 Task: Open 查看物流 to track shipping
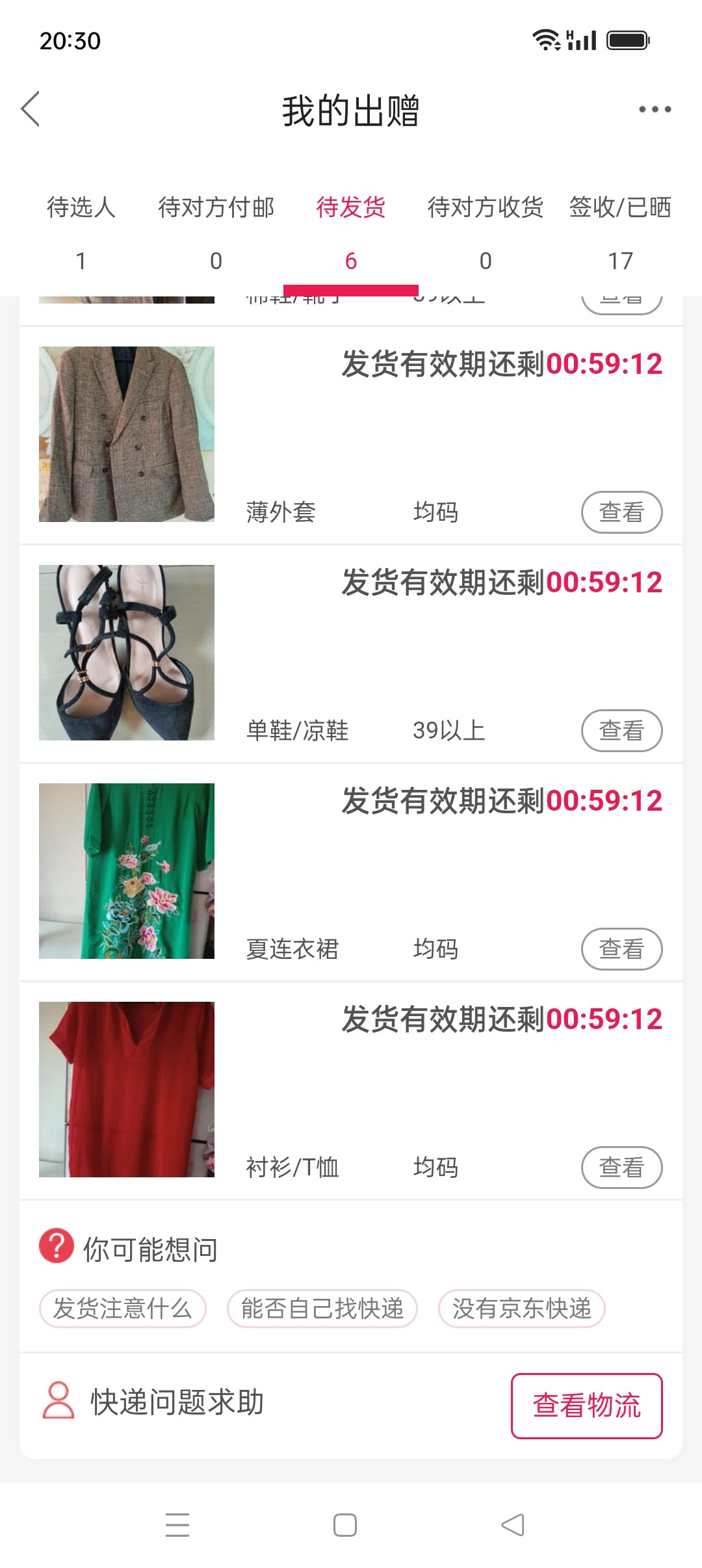tap(586, 1405)
